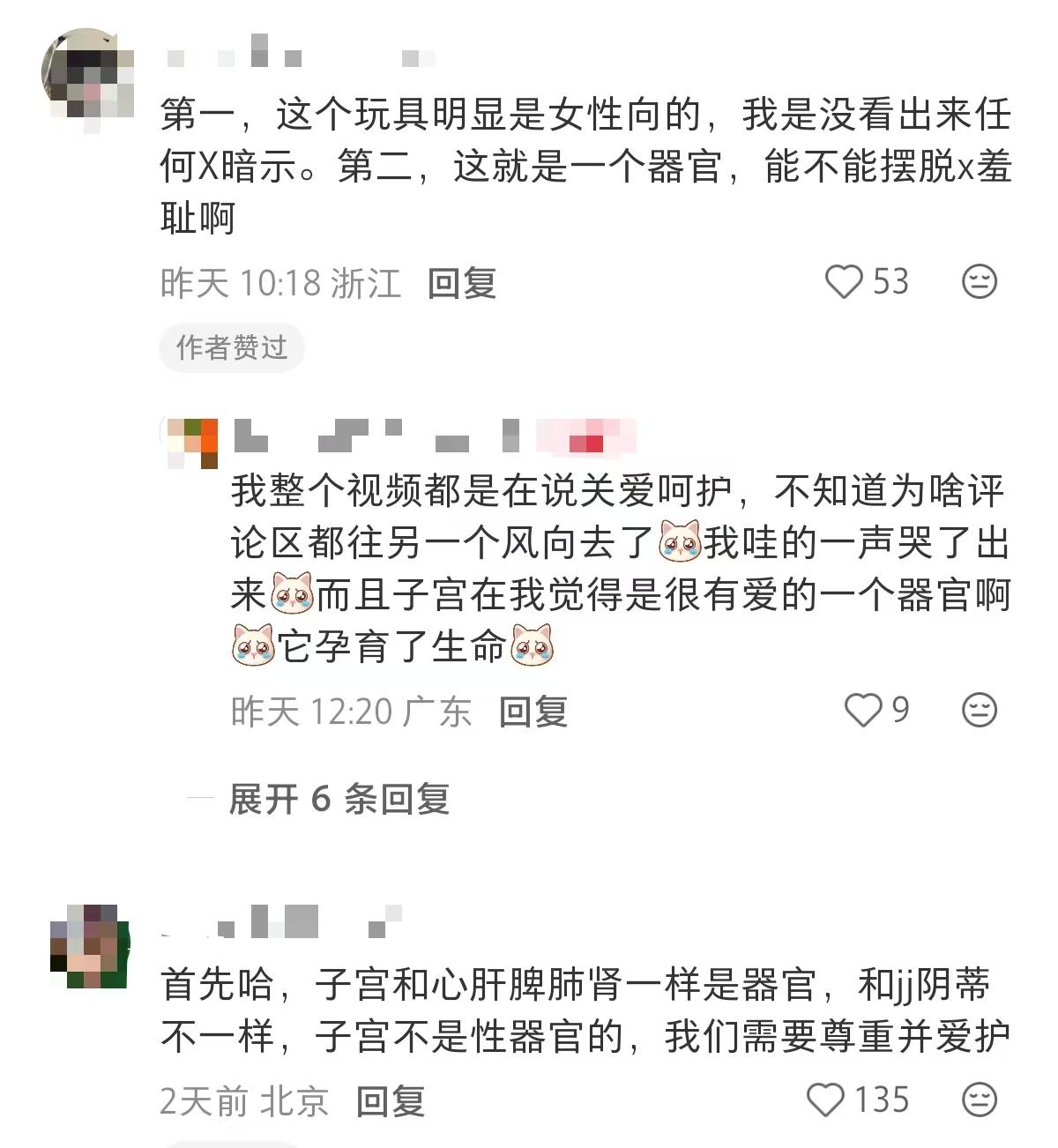Reply to the 昨天 10:18 浙江 comment

pos(462,283)
